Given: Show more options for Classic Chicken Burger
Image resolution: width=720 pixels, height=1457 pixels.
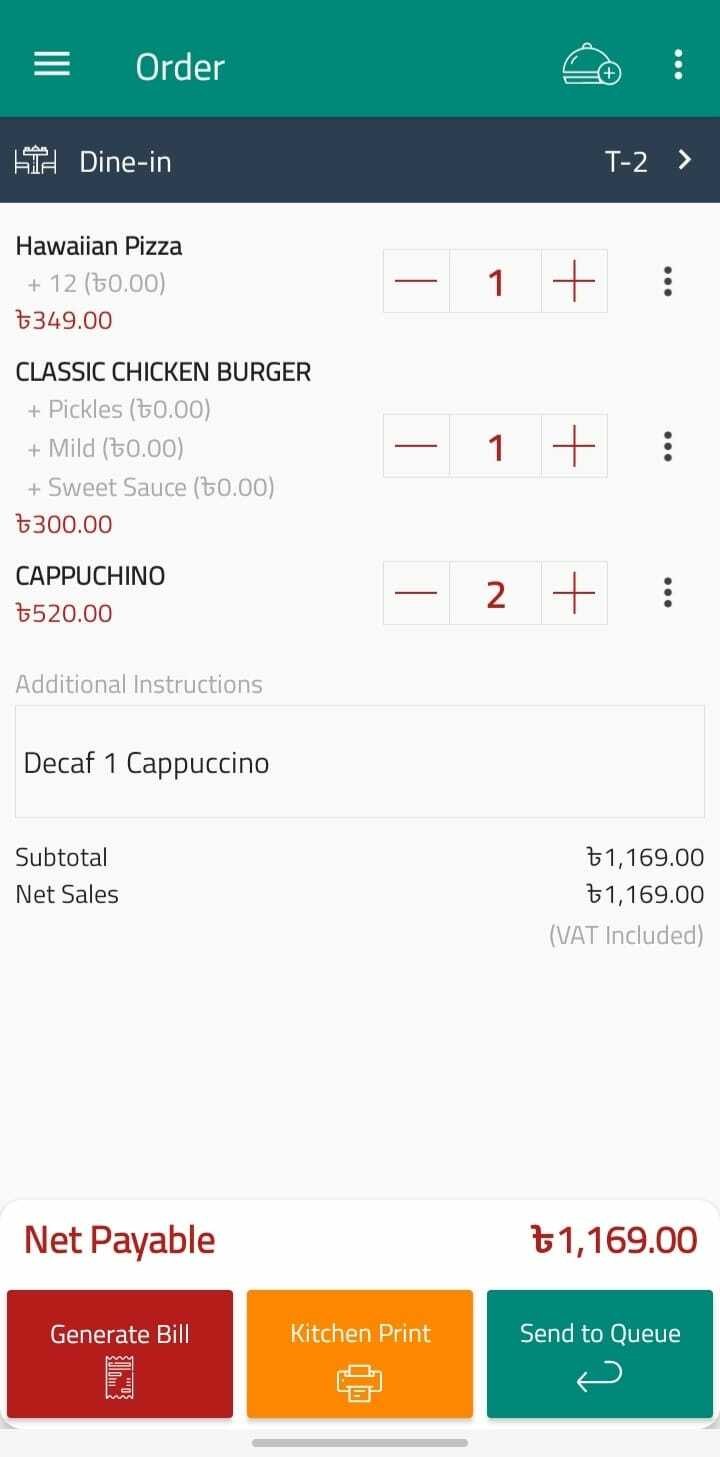Looking at the screenshot, I should (x=668, y=446).
